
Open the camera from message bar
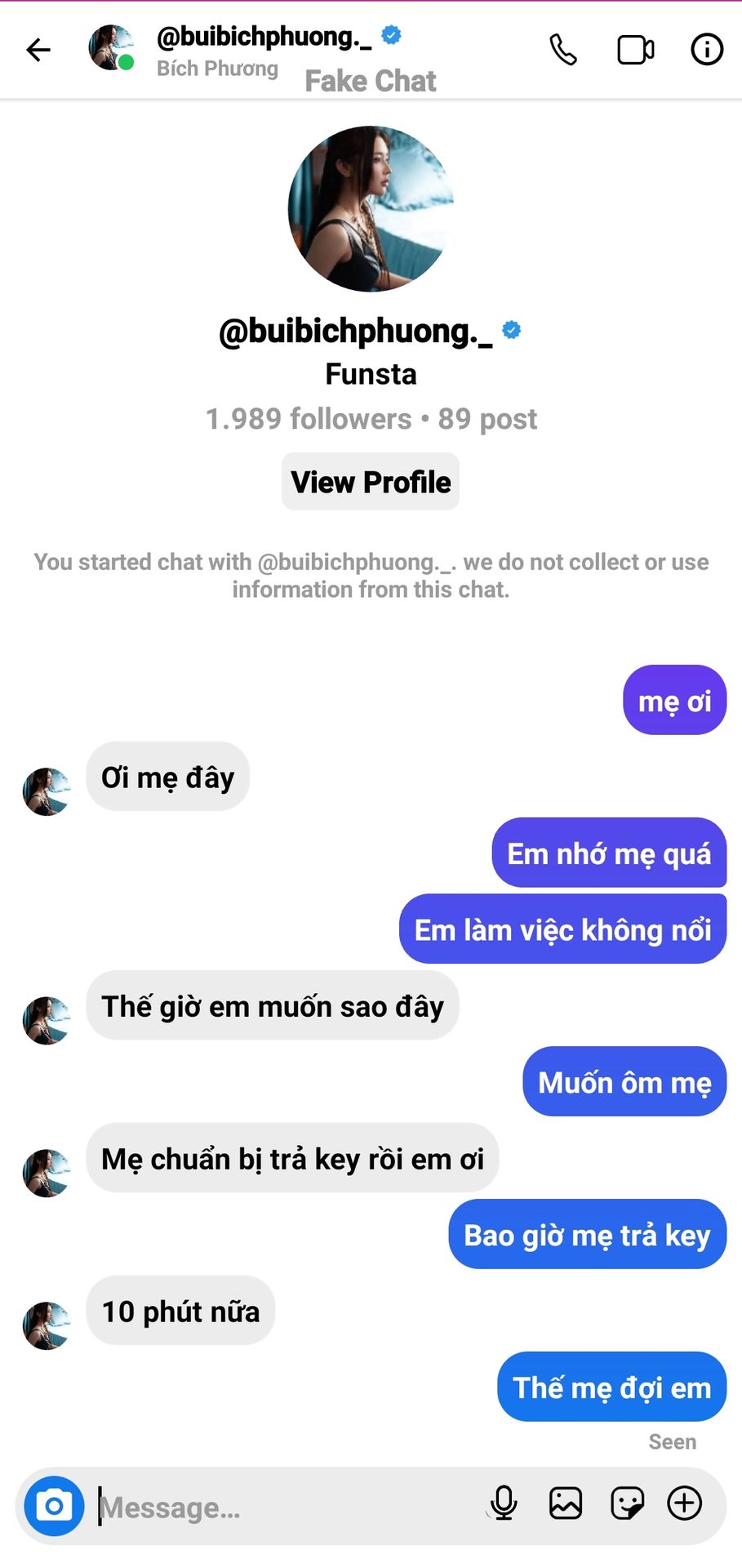pyautogui.click(x=54, y=1505)
